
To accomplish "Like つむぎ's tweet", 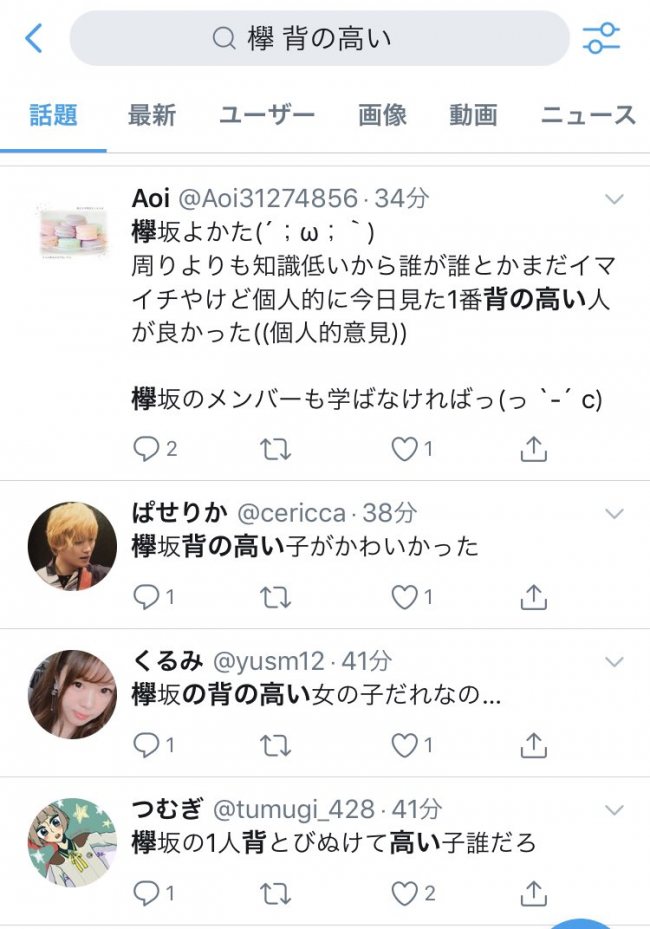I will point(404,893).
